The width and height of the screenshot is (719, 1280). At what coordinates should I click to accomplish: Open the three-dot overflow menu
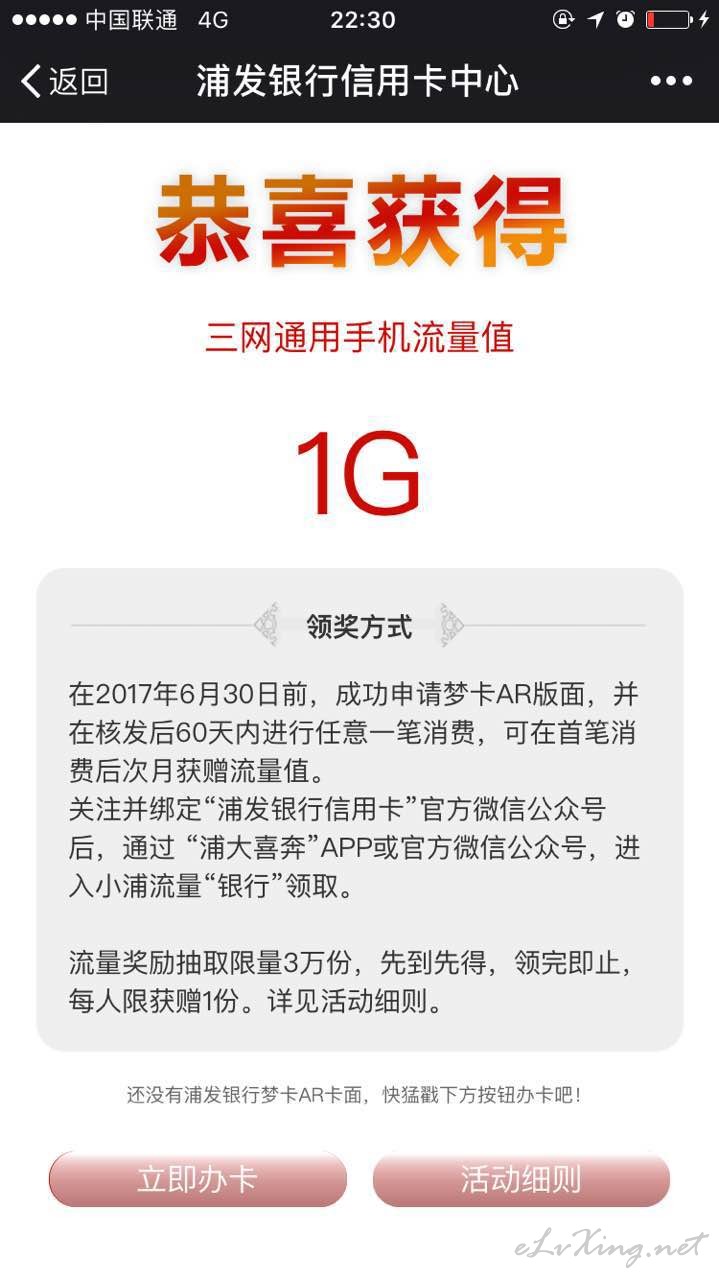[671, 81]
